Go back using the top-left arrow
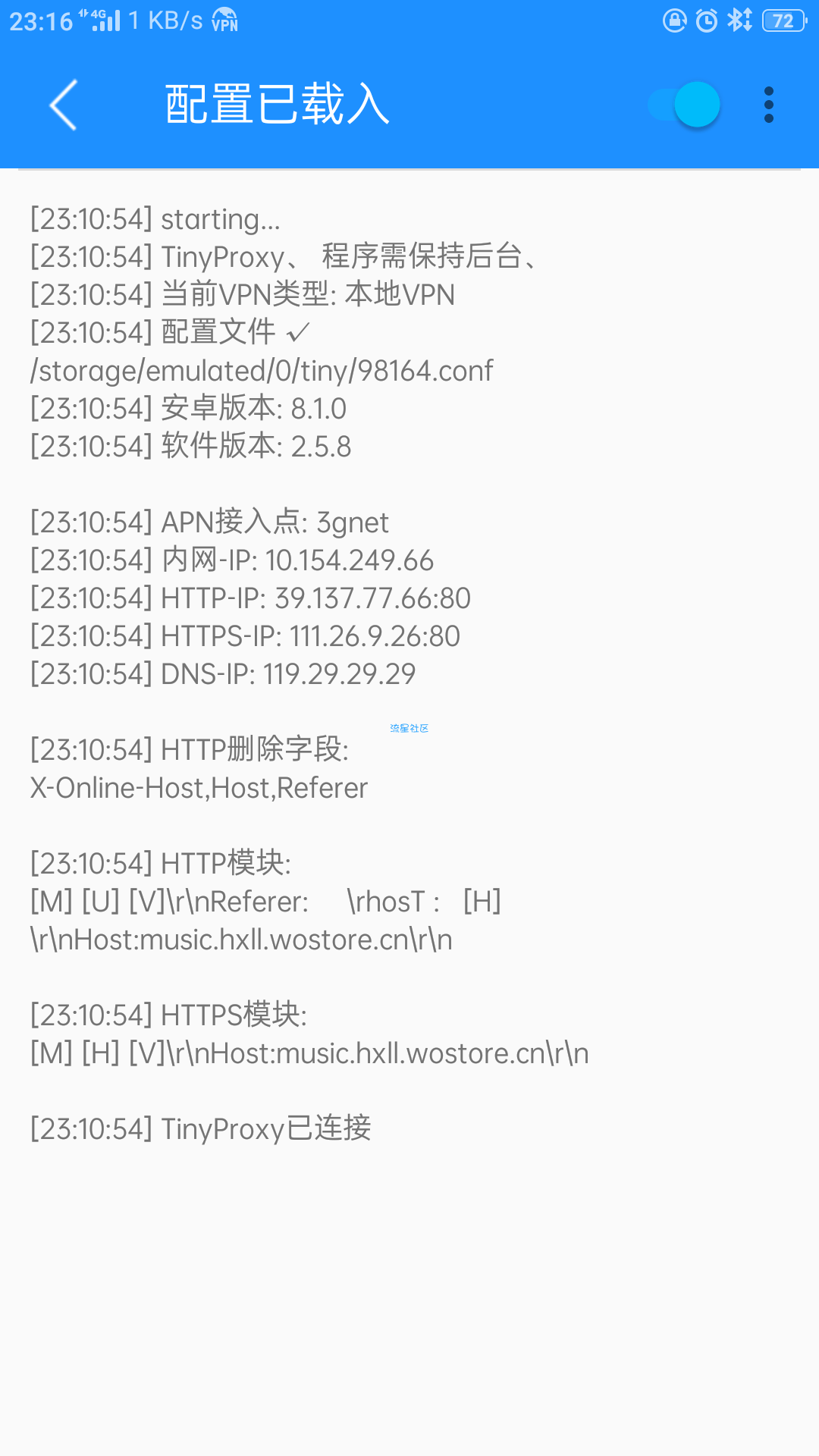The height and width of the screenshot is (1456, 819). point(64,105)
